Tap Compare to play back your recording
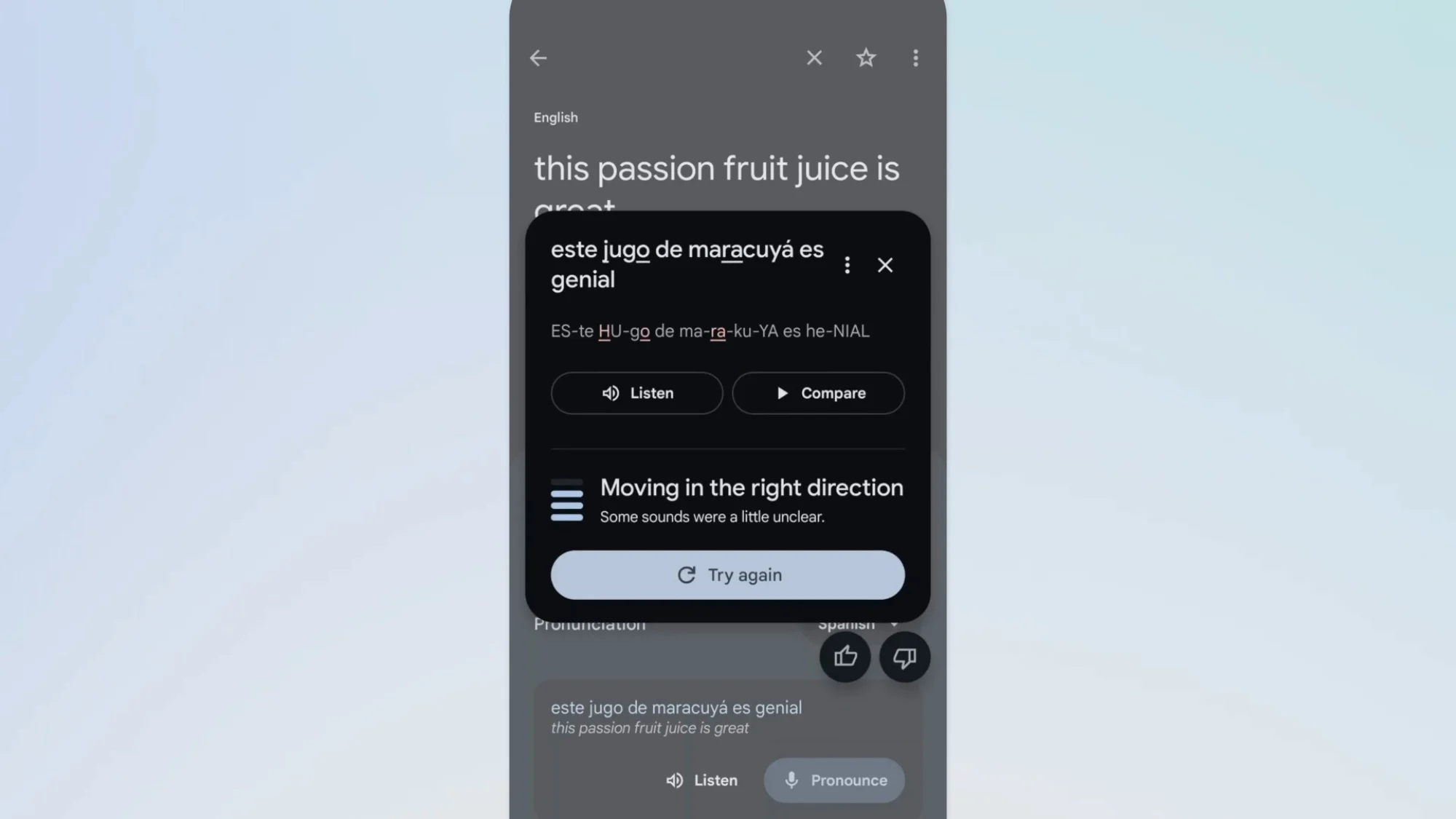The image size is (1456, 819). pos(818,393)
